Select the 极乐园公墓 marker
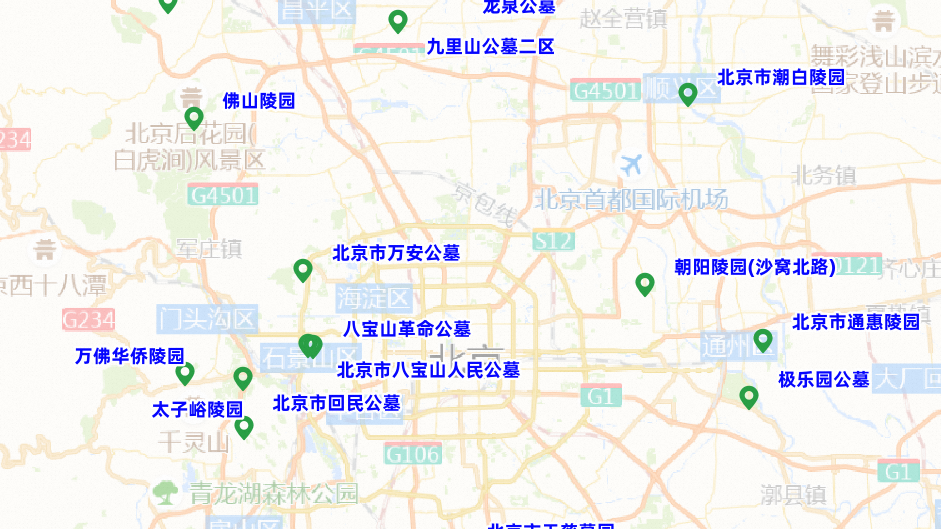Screen dimensions: 941x529 tap(749, 397)
